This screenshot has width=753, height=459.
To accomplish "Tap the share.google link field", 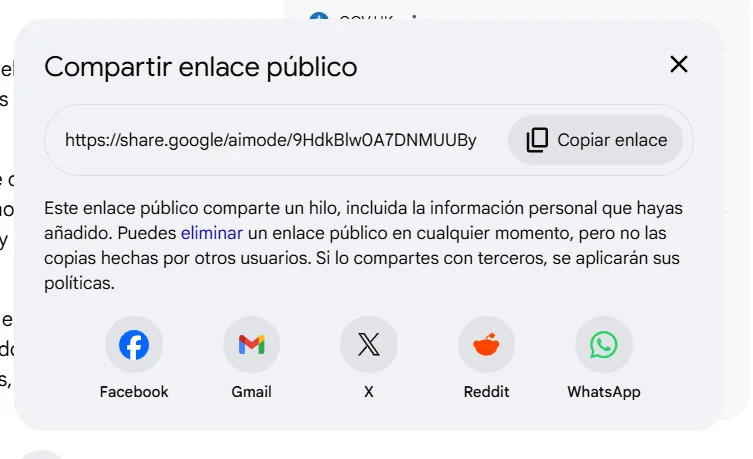I will coord(270,140).
